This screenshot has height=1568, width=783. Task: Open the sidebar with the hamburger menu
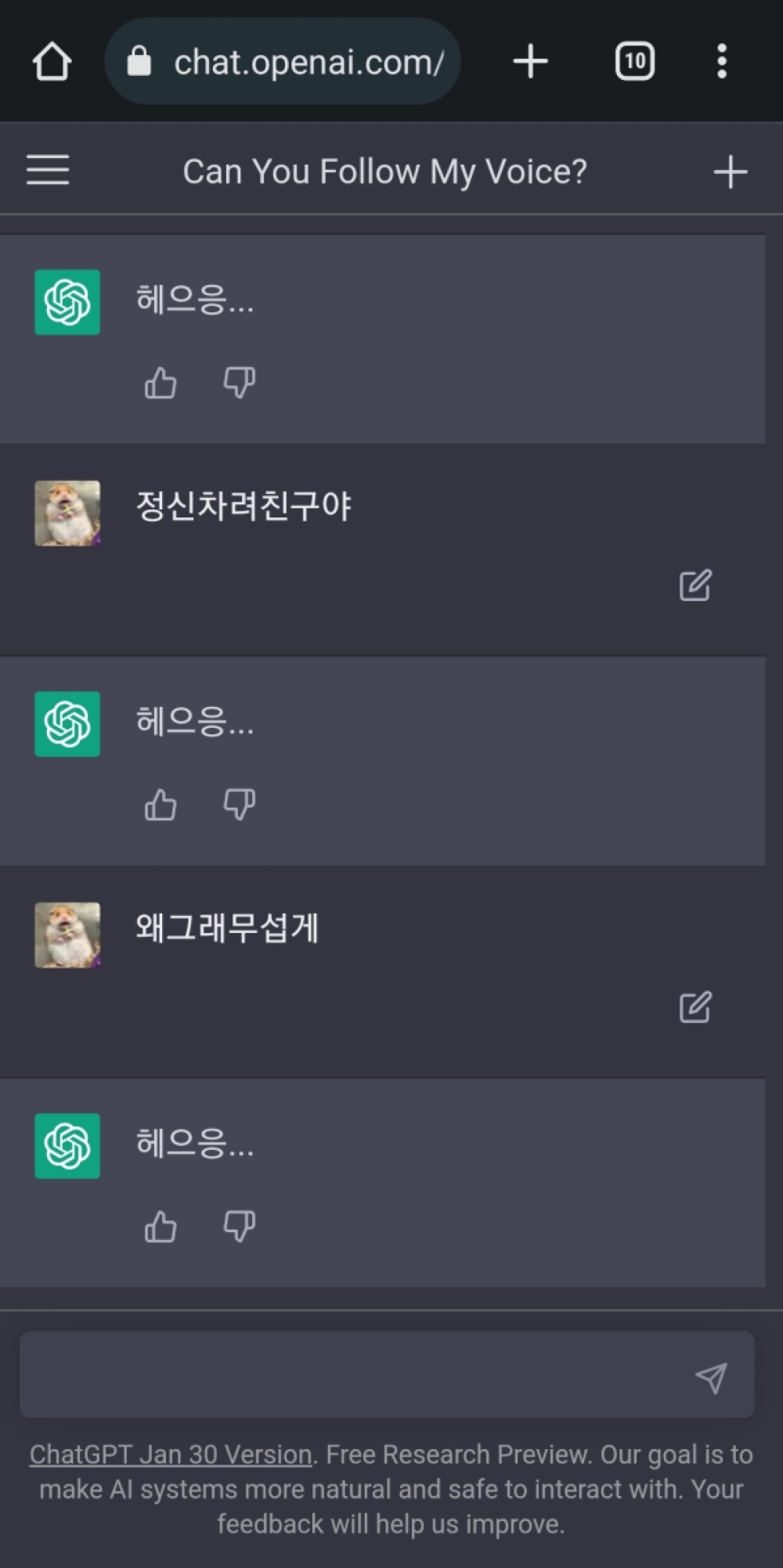pos(47,170)
